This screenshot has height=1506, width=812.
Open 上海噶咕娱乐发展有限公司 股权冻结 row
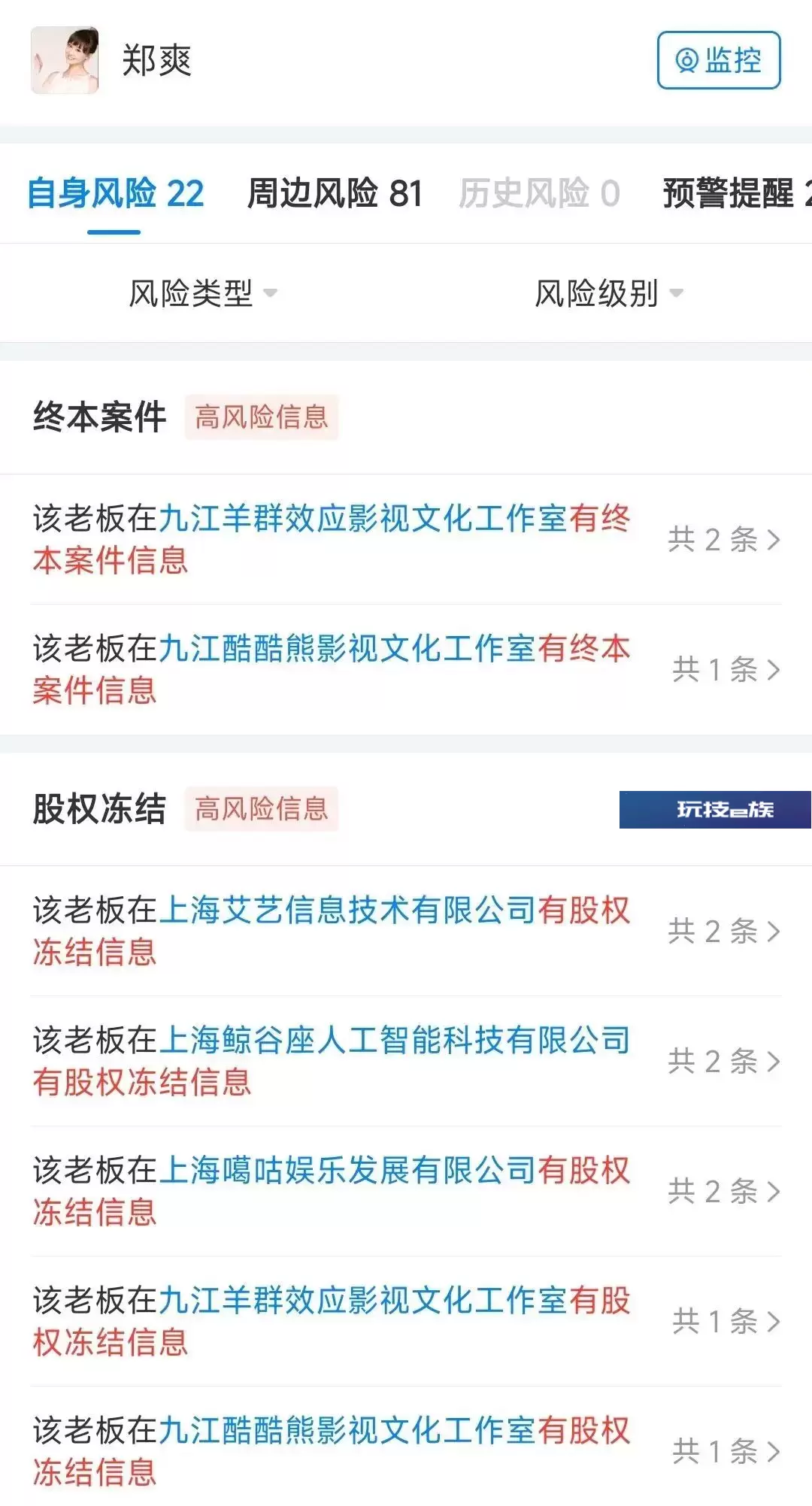tap(406, 1191)
